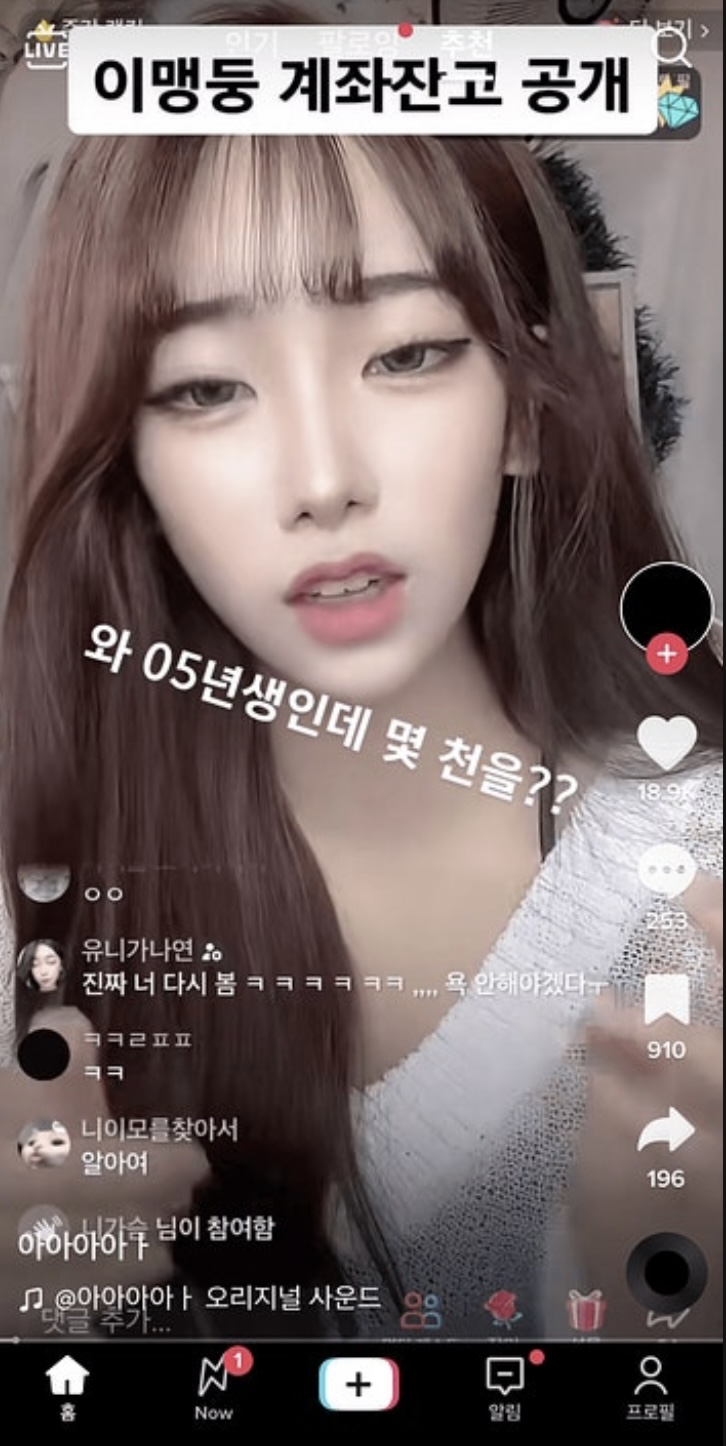
Task: Open search with the magnifier icon
Action: [672, 47]
